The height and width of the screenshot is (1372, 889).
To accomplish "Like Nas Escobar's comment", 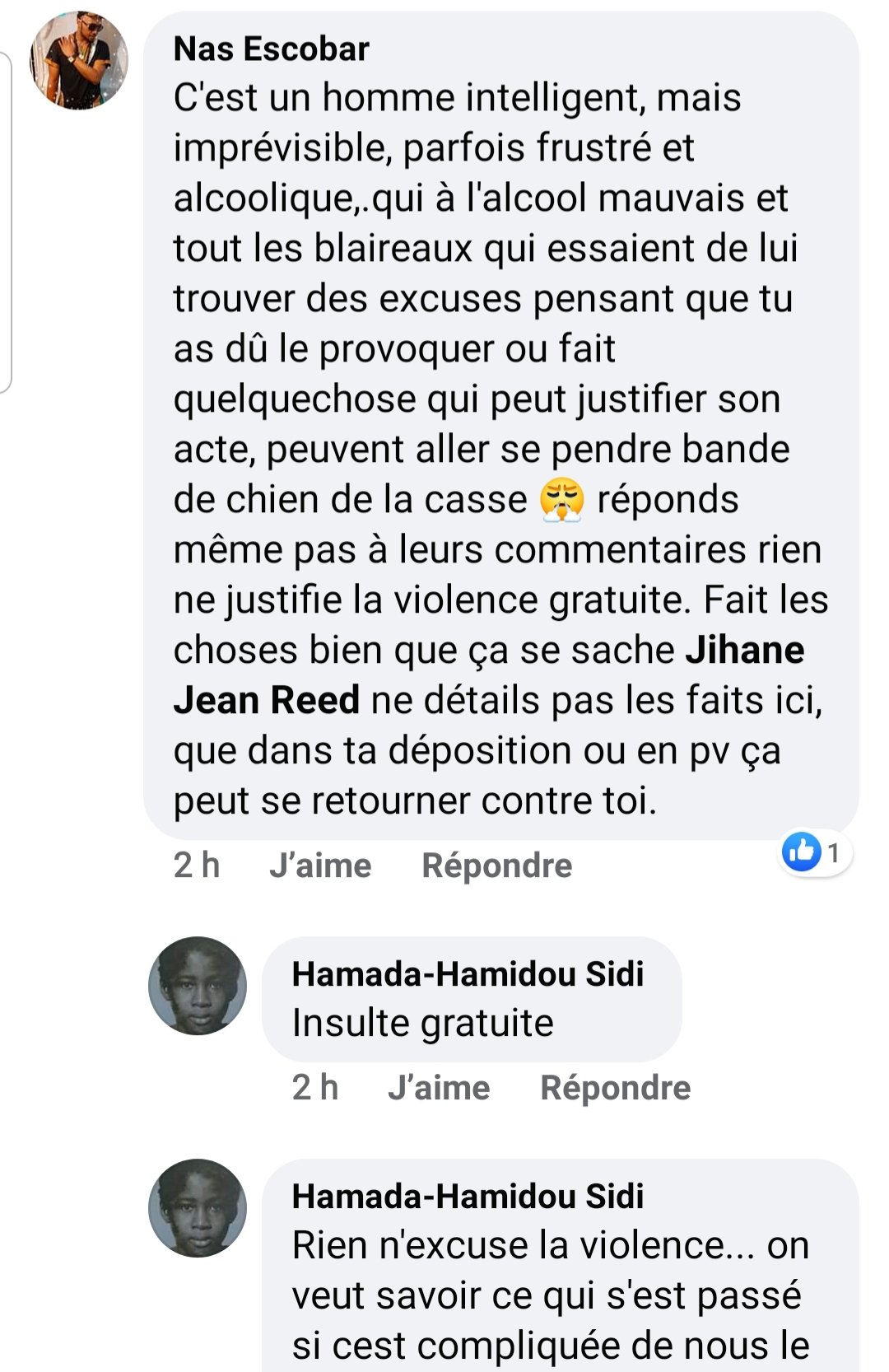I will pos(320,866).
